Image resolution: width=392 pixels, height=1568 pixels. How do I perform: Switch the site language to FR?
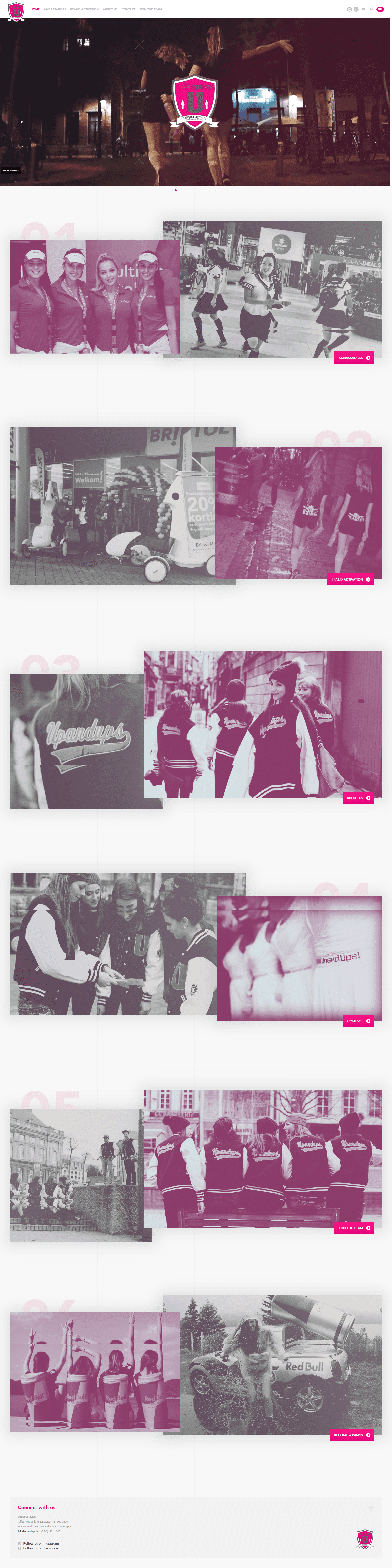coord(364,9)
